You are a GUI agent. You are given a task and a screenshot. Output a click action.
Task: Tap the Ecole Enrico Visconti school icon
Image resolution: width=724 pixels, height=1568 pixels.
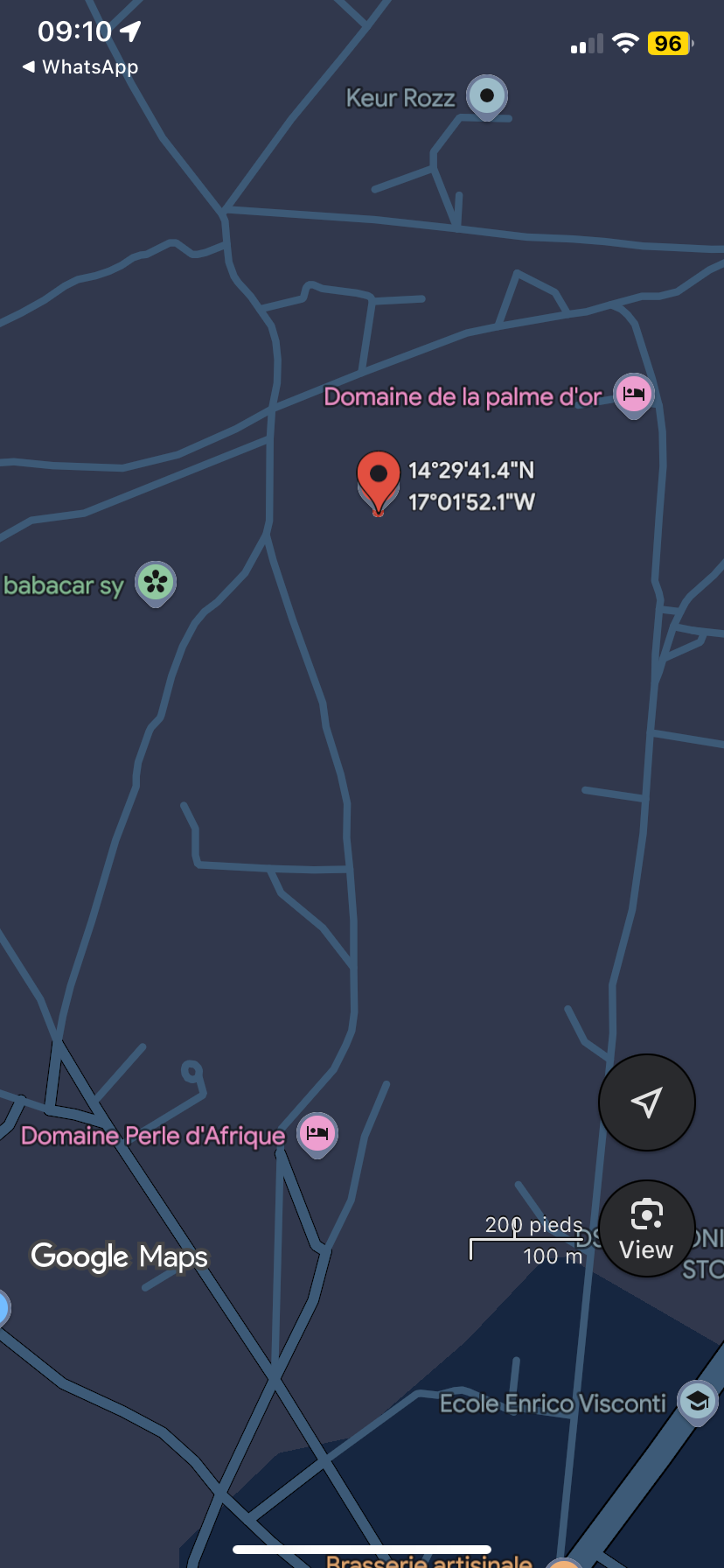(697, 1402)
